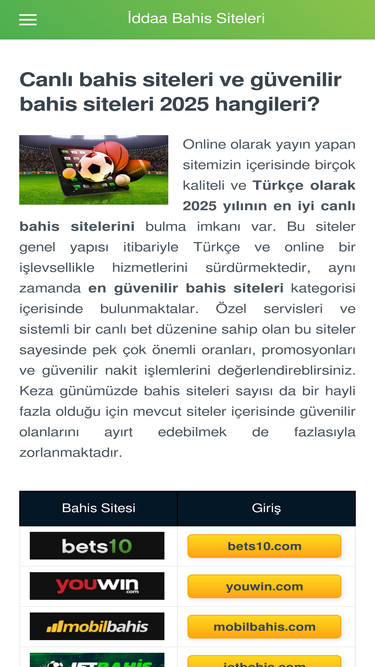Select the mobilbahis.com button
Screen dimensions: 375x667
(264, 627)
